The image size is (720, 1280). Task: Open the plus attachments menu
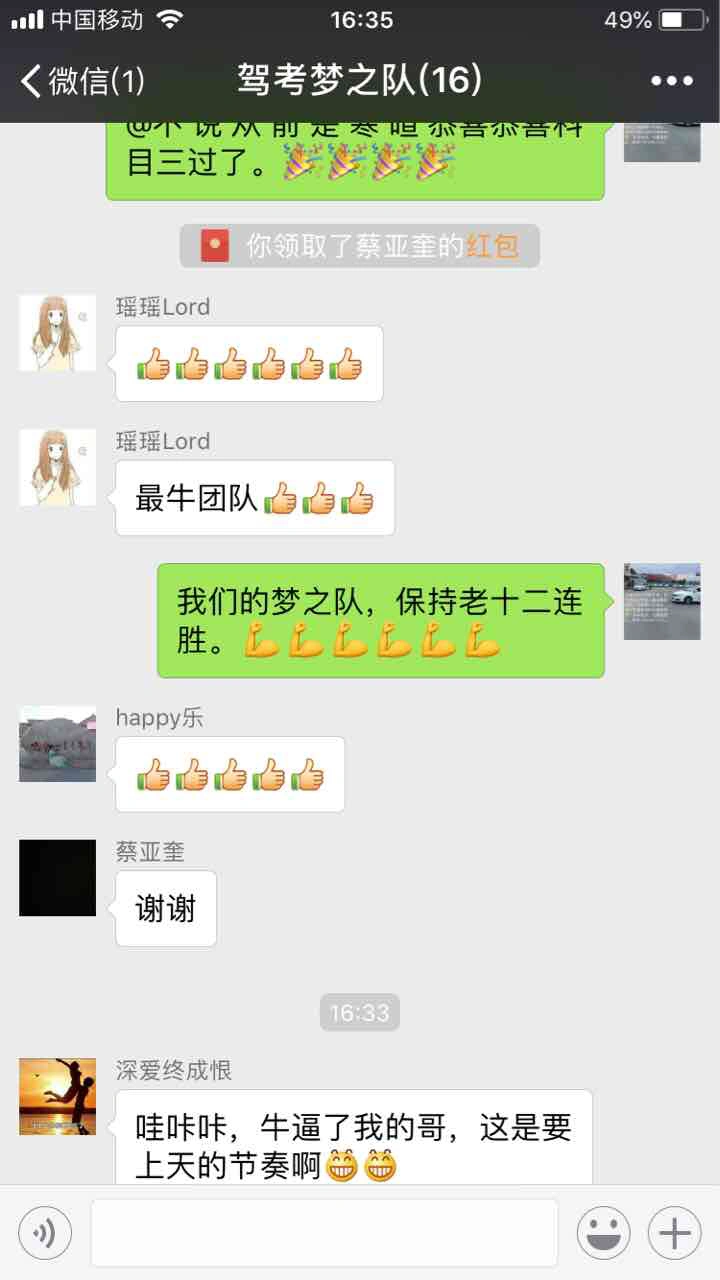click(675, 1233)
